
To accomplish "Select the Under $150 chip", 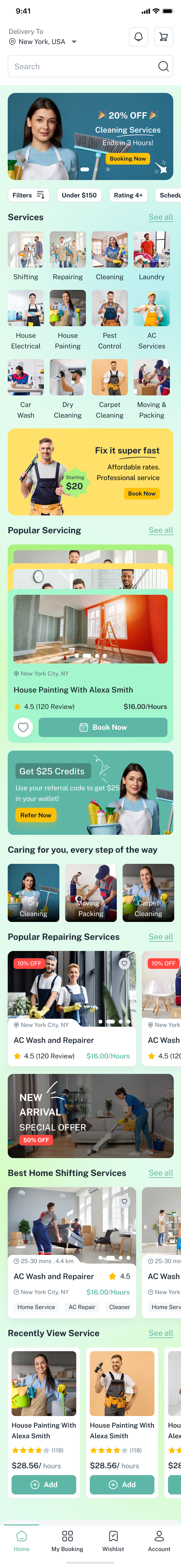I will [x=79, y=195].
